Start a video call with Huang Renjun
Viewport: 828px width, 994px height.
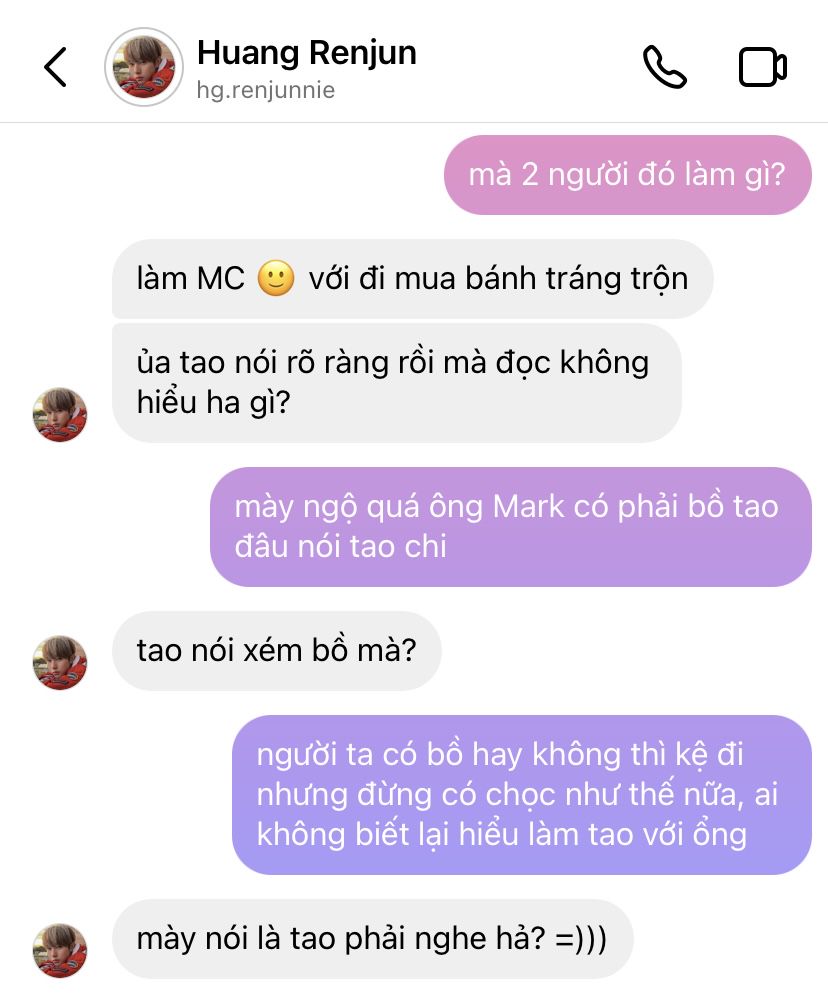(x=762, y=67)
